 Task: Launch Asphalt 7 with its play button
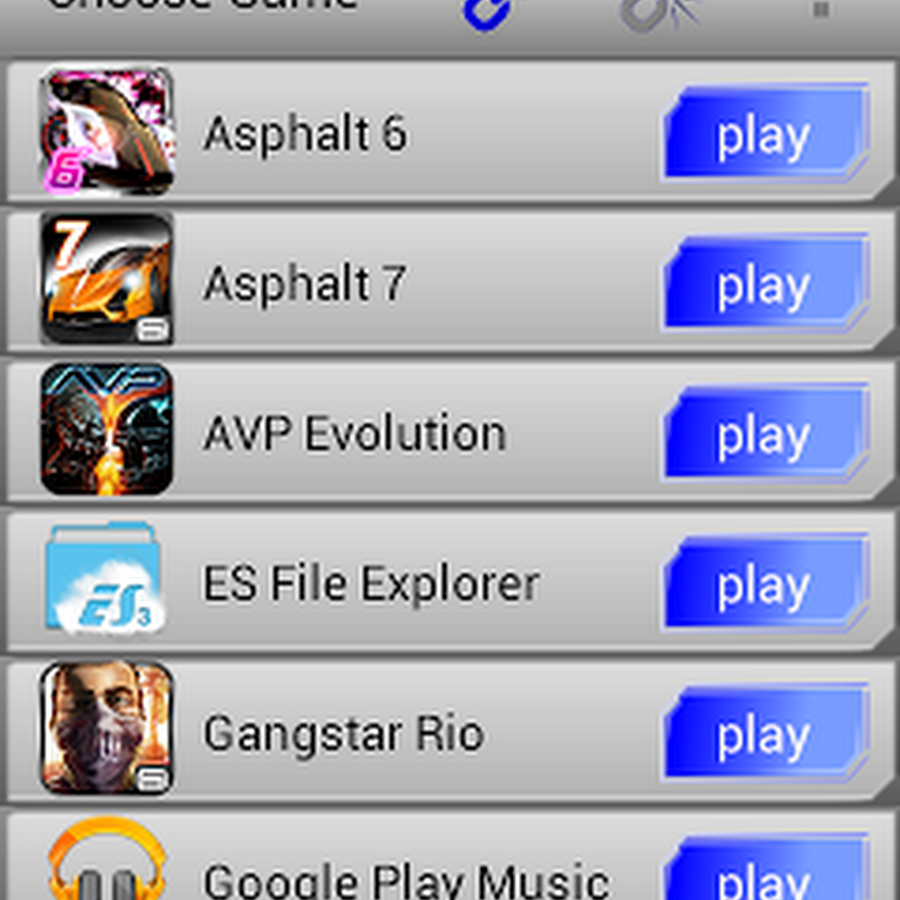click(764, 285)
